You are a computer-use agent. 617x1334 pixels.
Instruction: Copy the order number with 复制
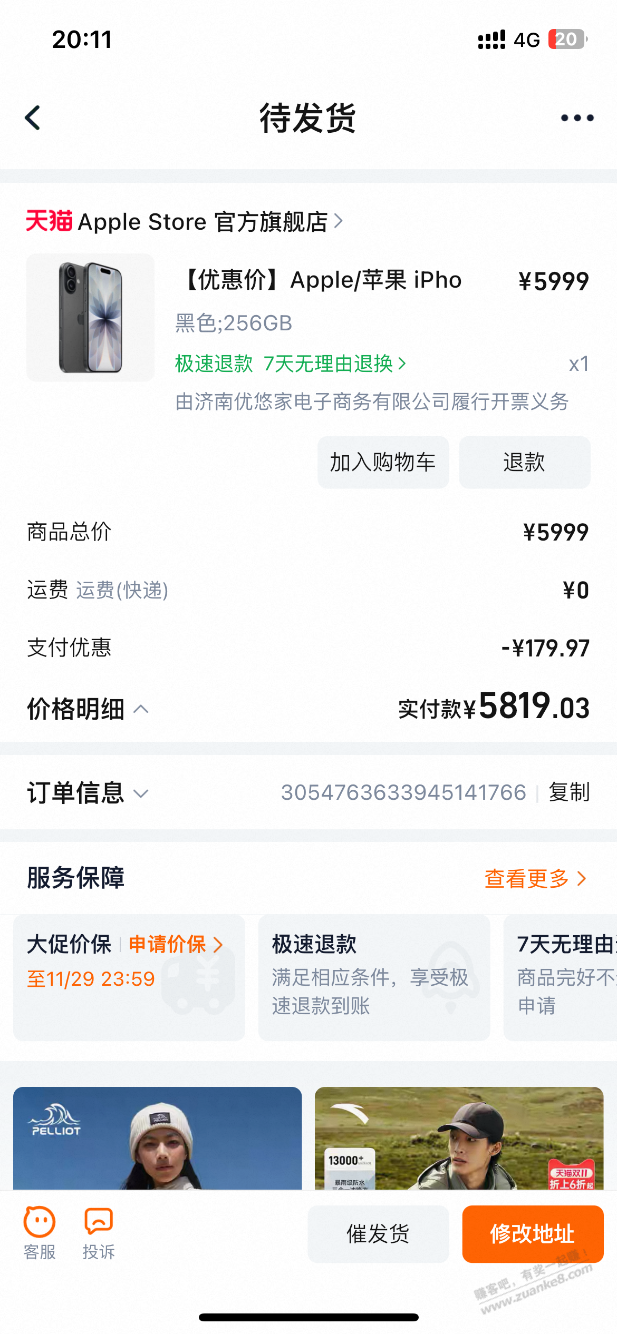tap(569, 793)
